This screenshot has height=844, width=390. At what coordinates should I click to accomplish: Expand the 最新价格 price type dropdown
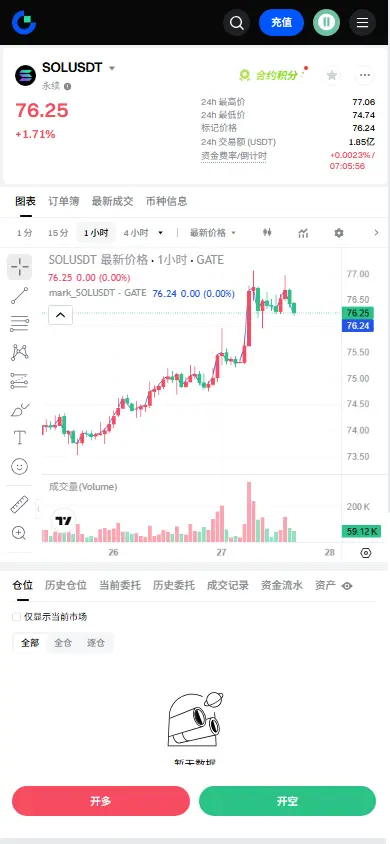(213, 233)
